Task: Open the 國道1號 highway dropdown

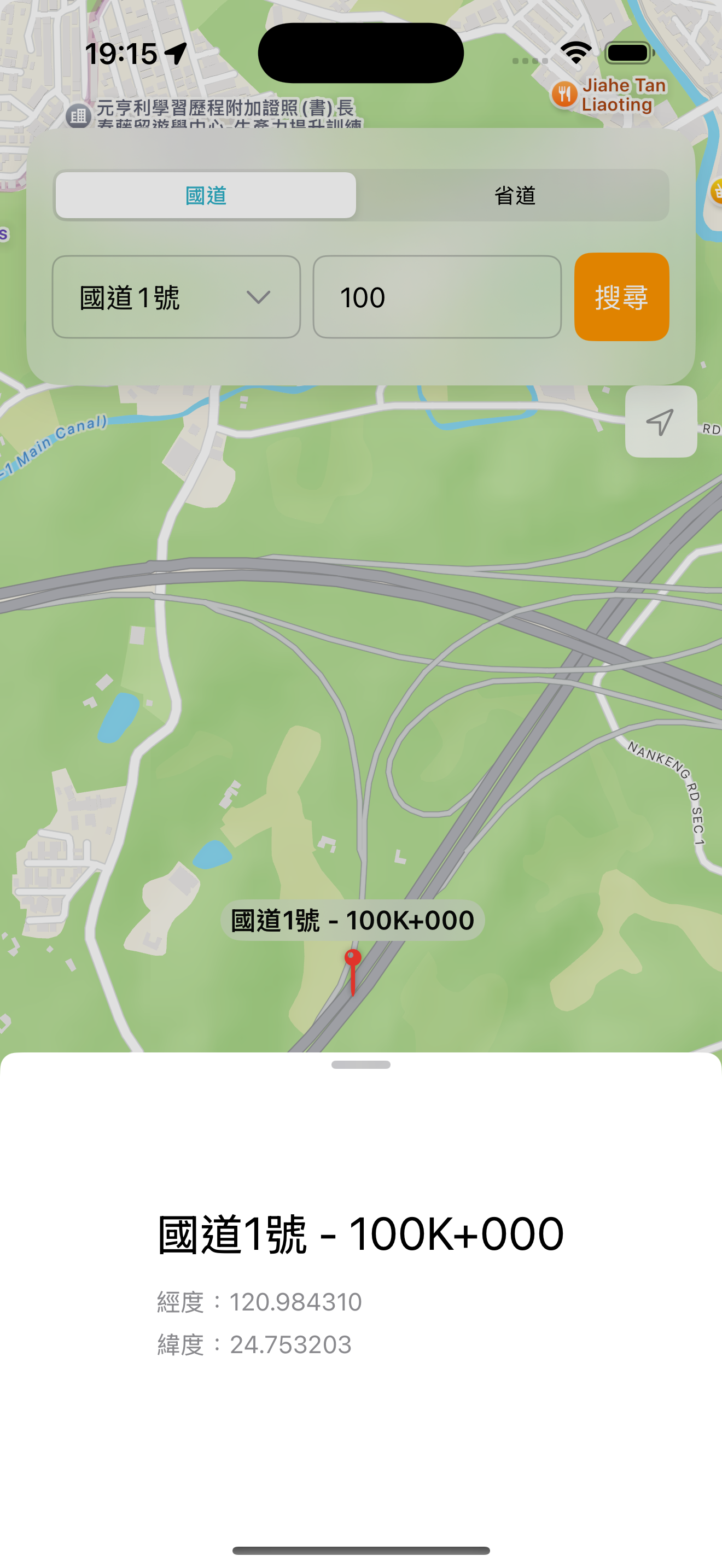Action: (176, 297)
